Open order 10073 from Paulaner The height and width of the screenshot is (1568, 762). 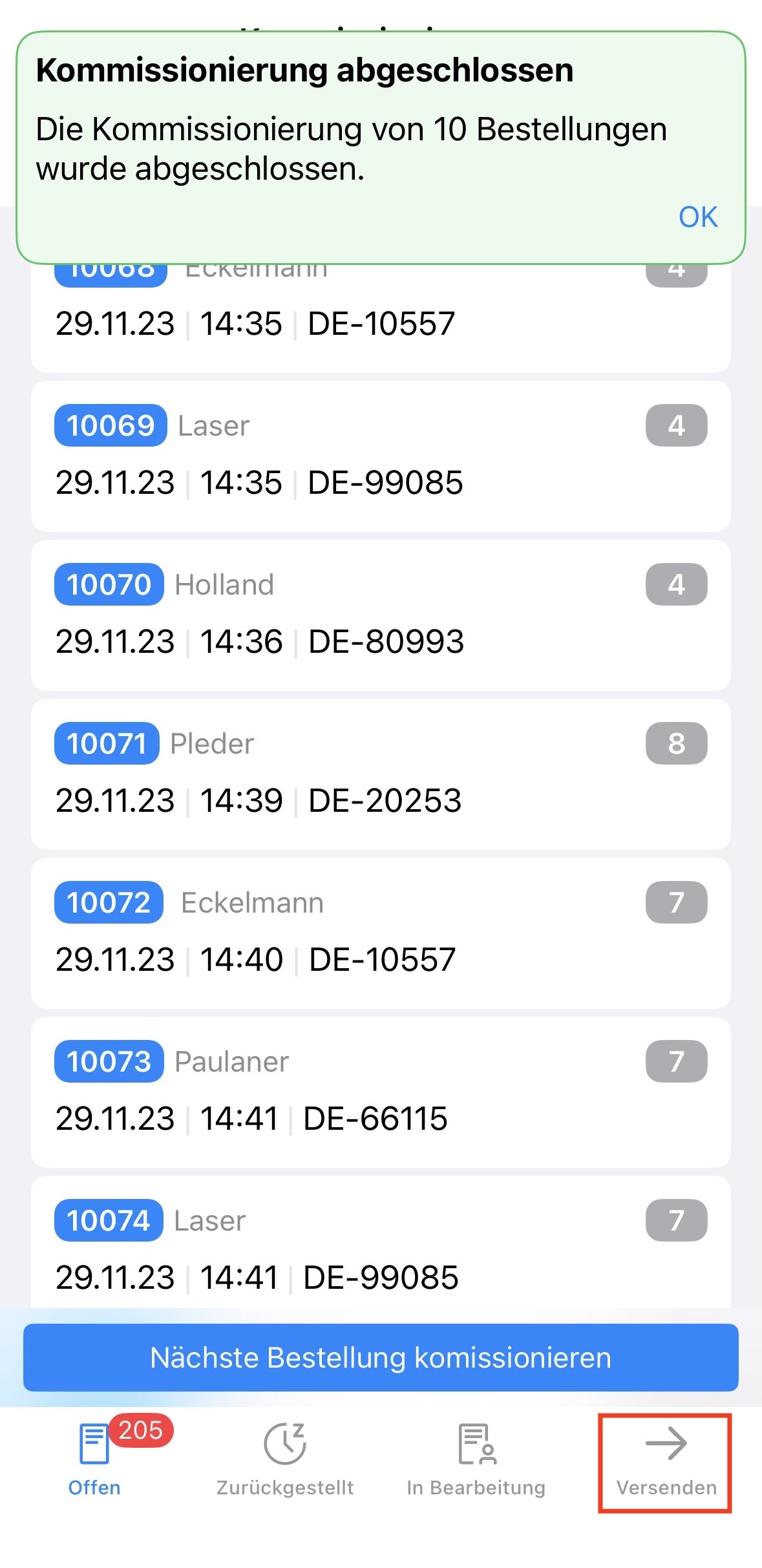point(380,1092)
